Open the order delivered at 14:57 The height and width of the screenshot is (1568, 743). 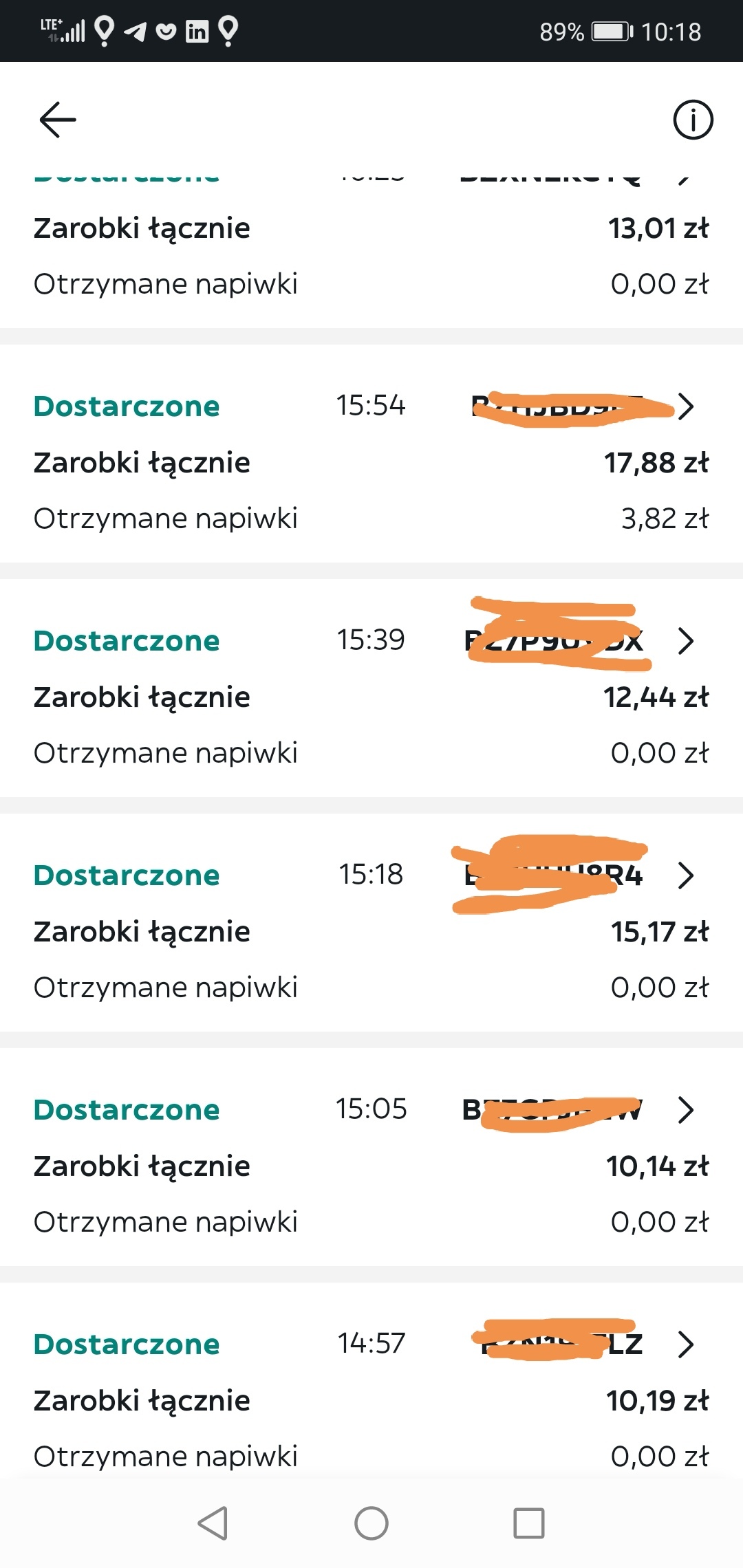point(685,1344)
